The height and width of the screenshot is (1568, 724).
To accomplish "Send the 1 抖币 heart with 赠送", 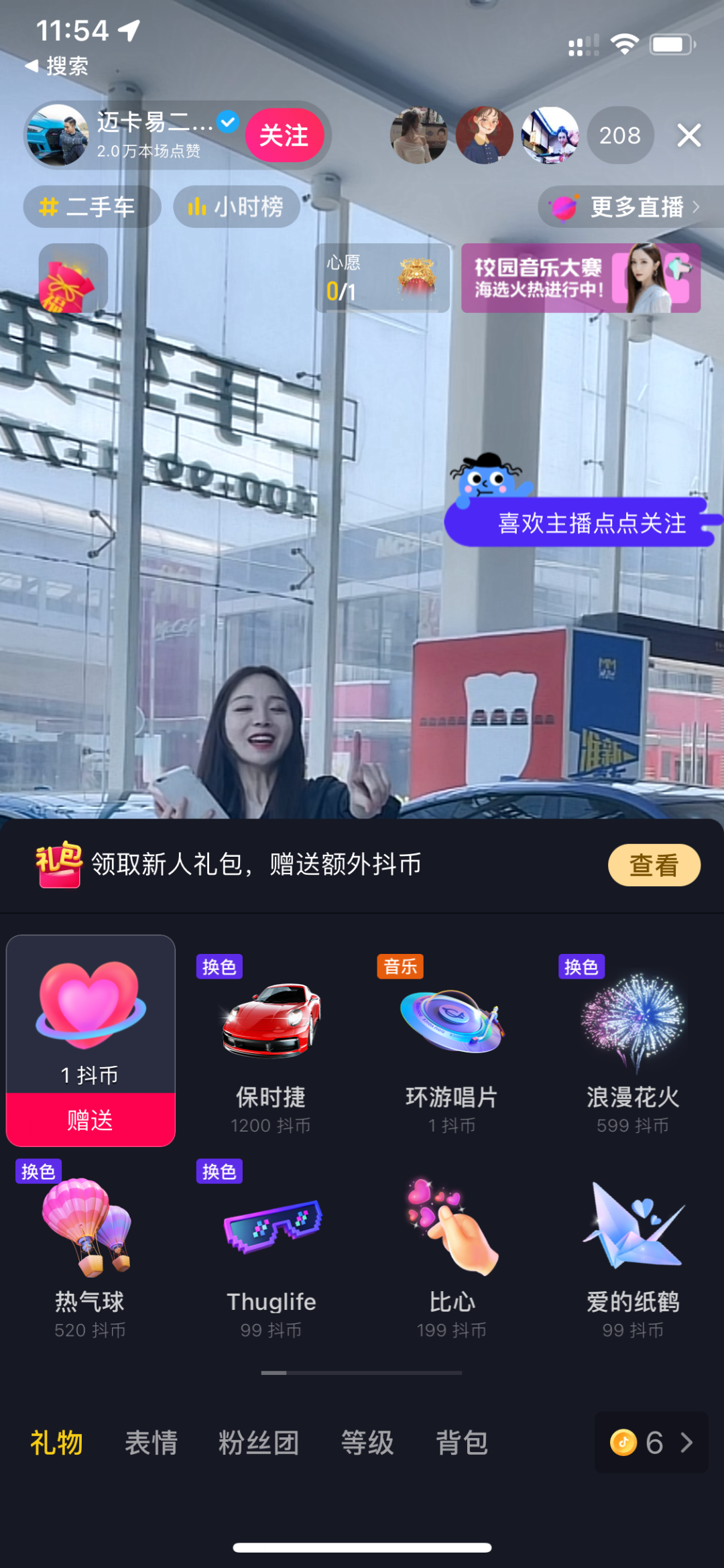I will pos(90,1120).
